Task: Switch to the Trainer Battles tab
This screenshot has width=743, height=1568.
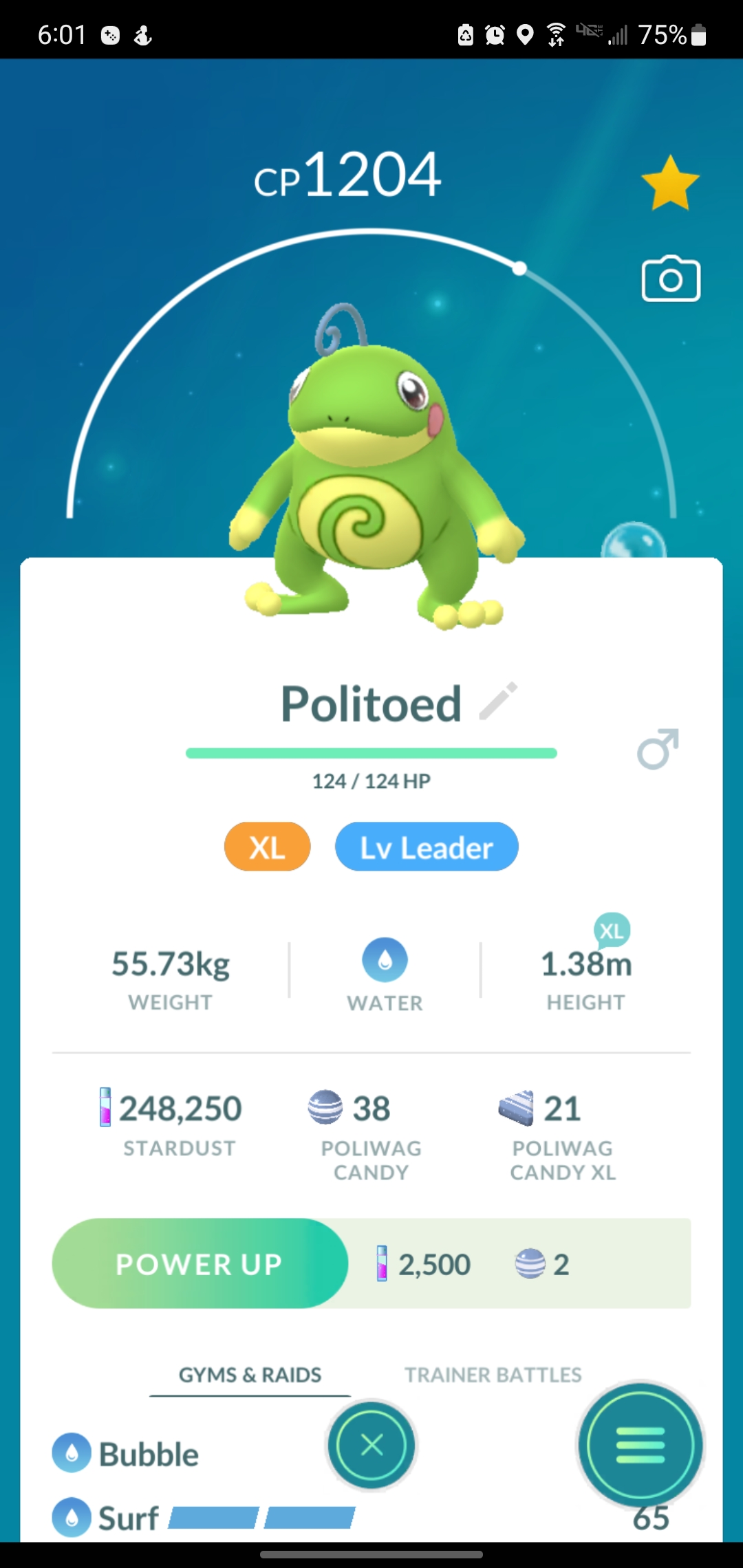Action: point(493,1375)
